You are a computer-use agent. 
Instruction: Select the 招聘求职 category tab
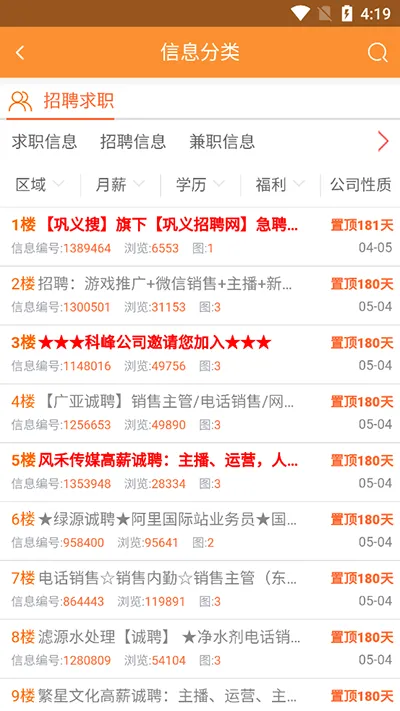(60, 101)
